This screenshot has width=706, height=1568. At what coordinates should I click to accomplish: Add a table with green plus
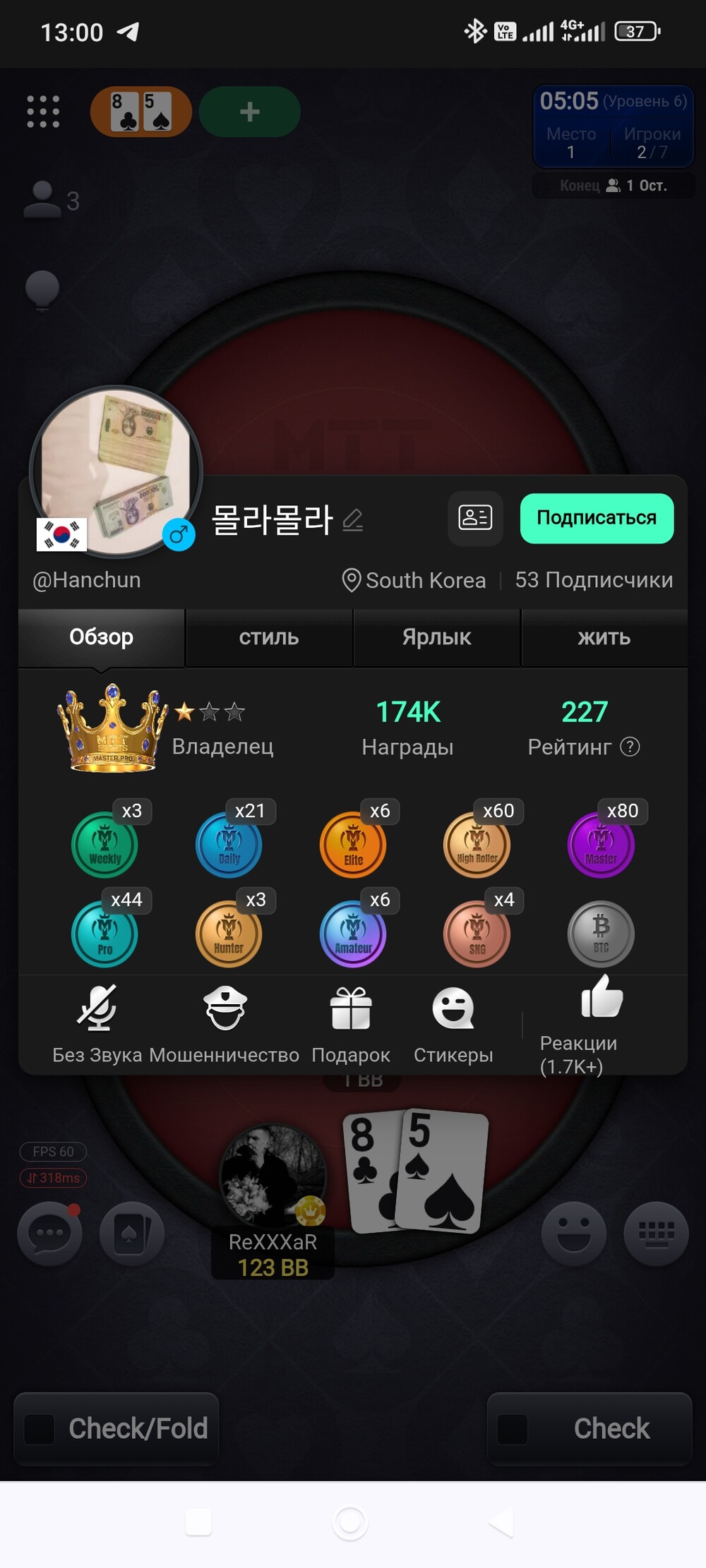coord(250,111)
